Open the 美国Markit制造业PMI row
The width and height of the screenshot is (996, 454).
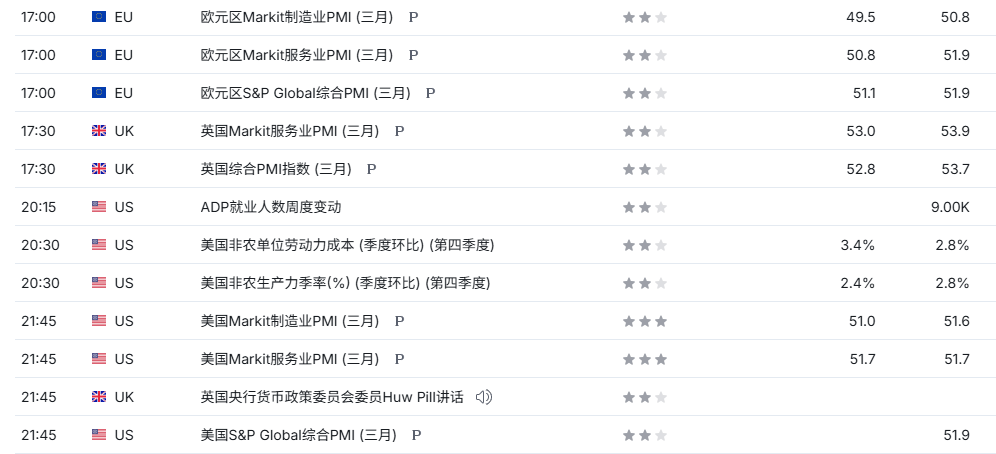click(290, 321)
